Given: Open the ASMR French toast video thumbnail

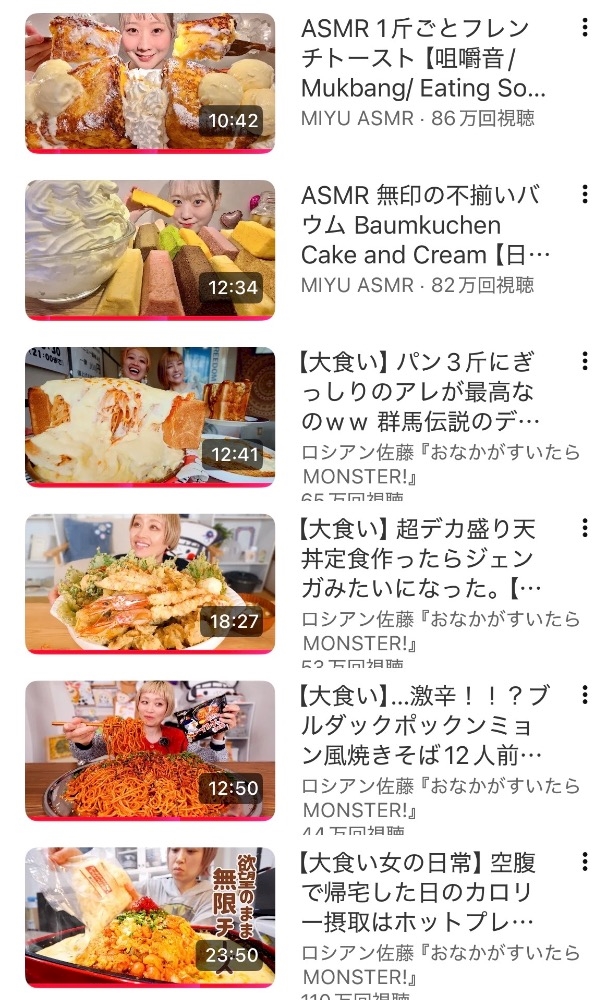Looking at the screenshot, I should tap(150, 83).
